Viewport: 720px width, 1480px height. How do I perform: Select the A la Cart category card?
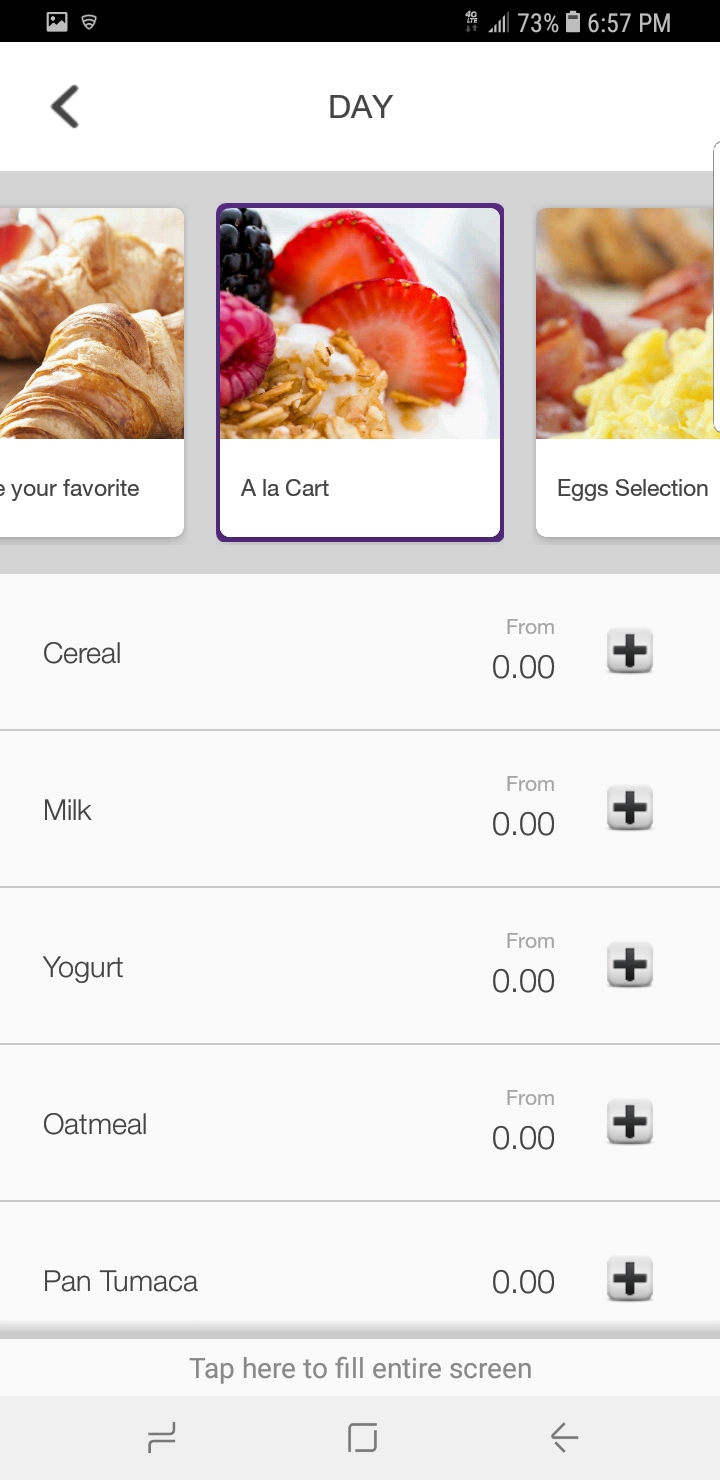pyautogui.click(x=360, y=373)
